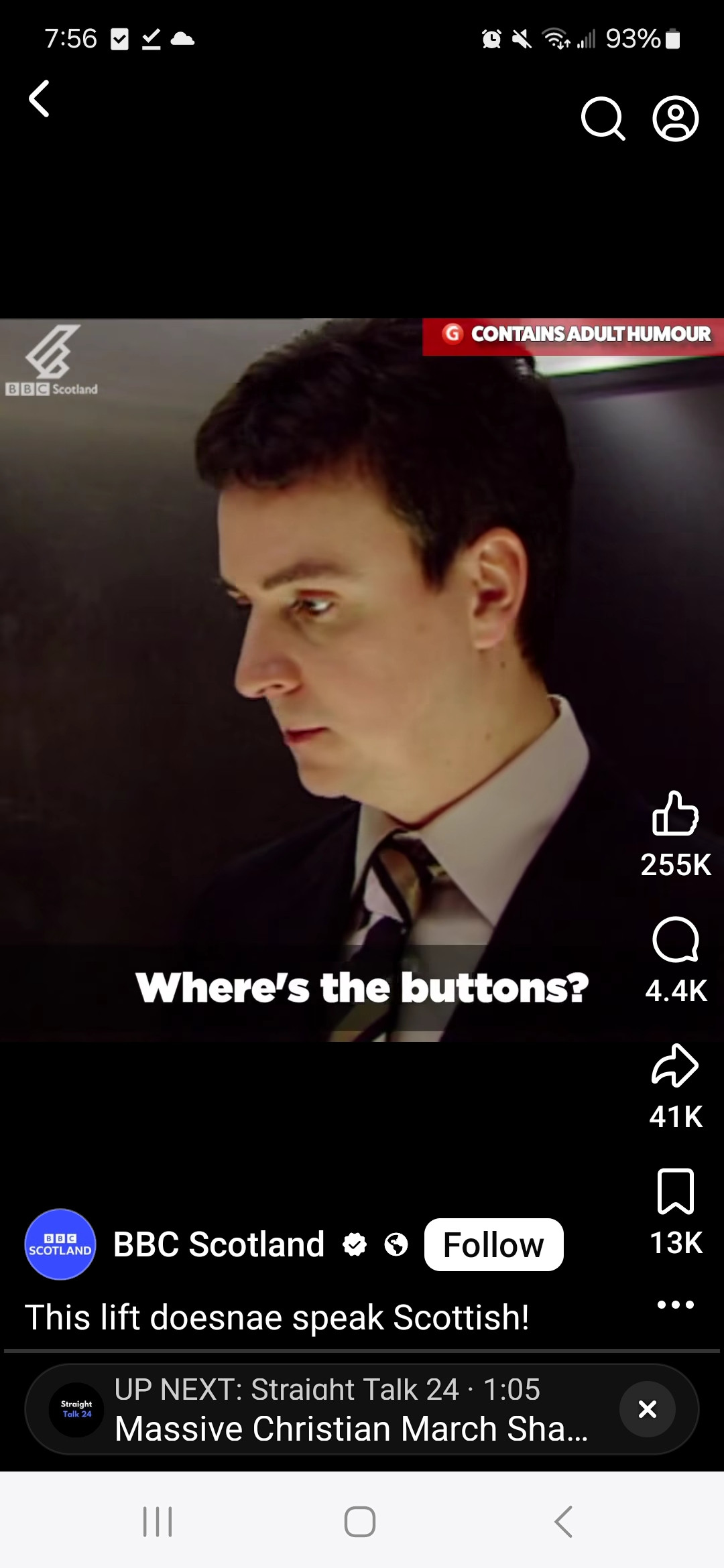
Task: Go back using the top-left arrow
Action: (x=40, y=99)
